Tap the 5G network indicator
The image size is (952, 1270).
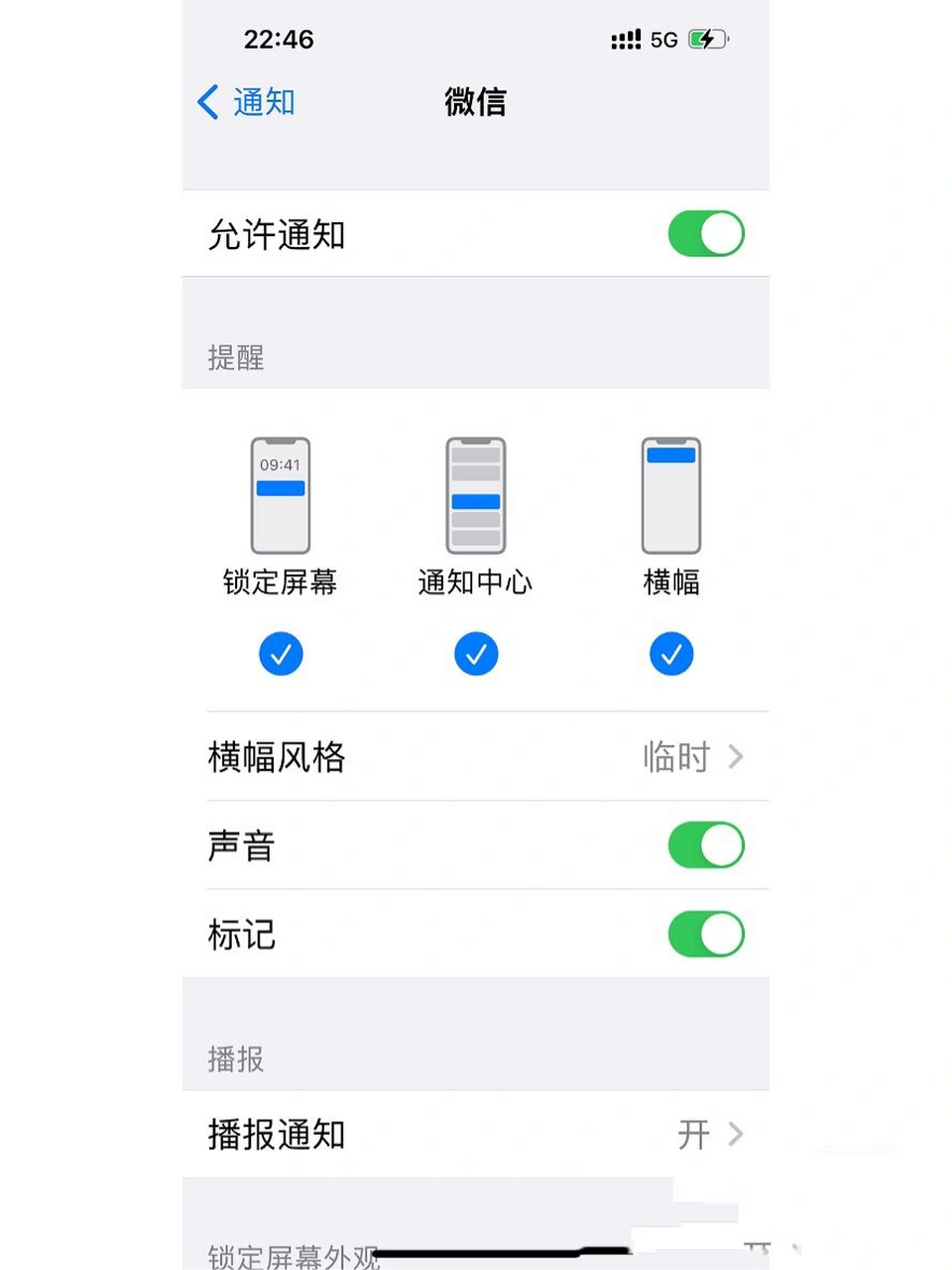tap(662, 40)
